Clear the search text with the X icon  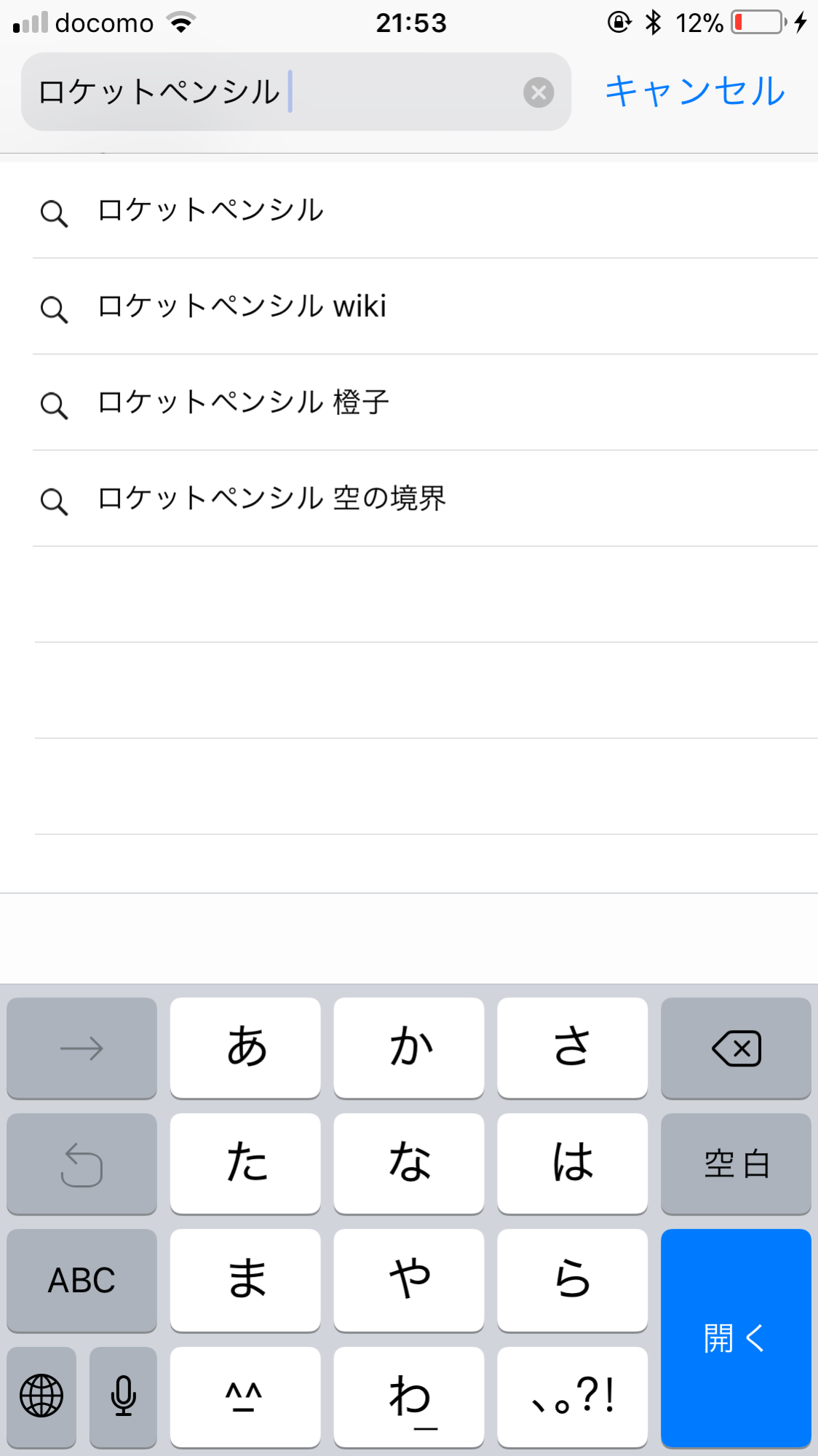tap(539, 92)
